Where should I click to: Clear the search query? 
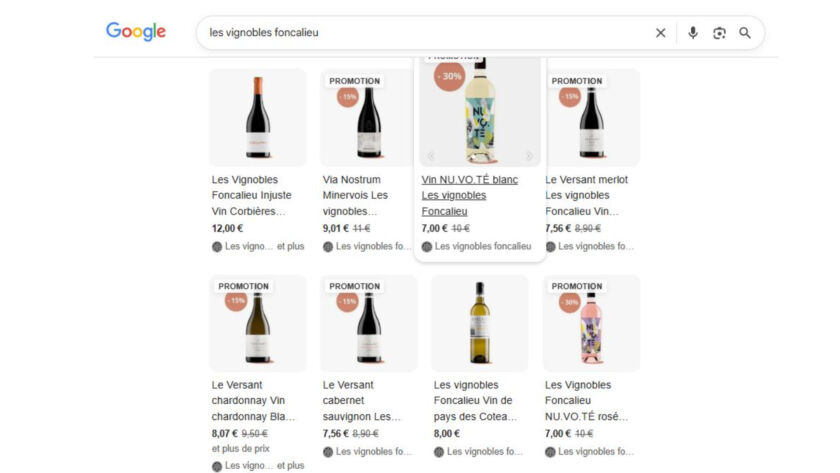tap(660, 33)
